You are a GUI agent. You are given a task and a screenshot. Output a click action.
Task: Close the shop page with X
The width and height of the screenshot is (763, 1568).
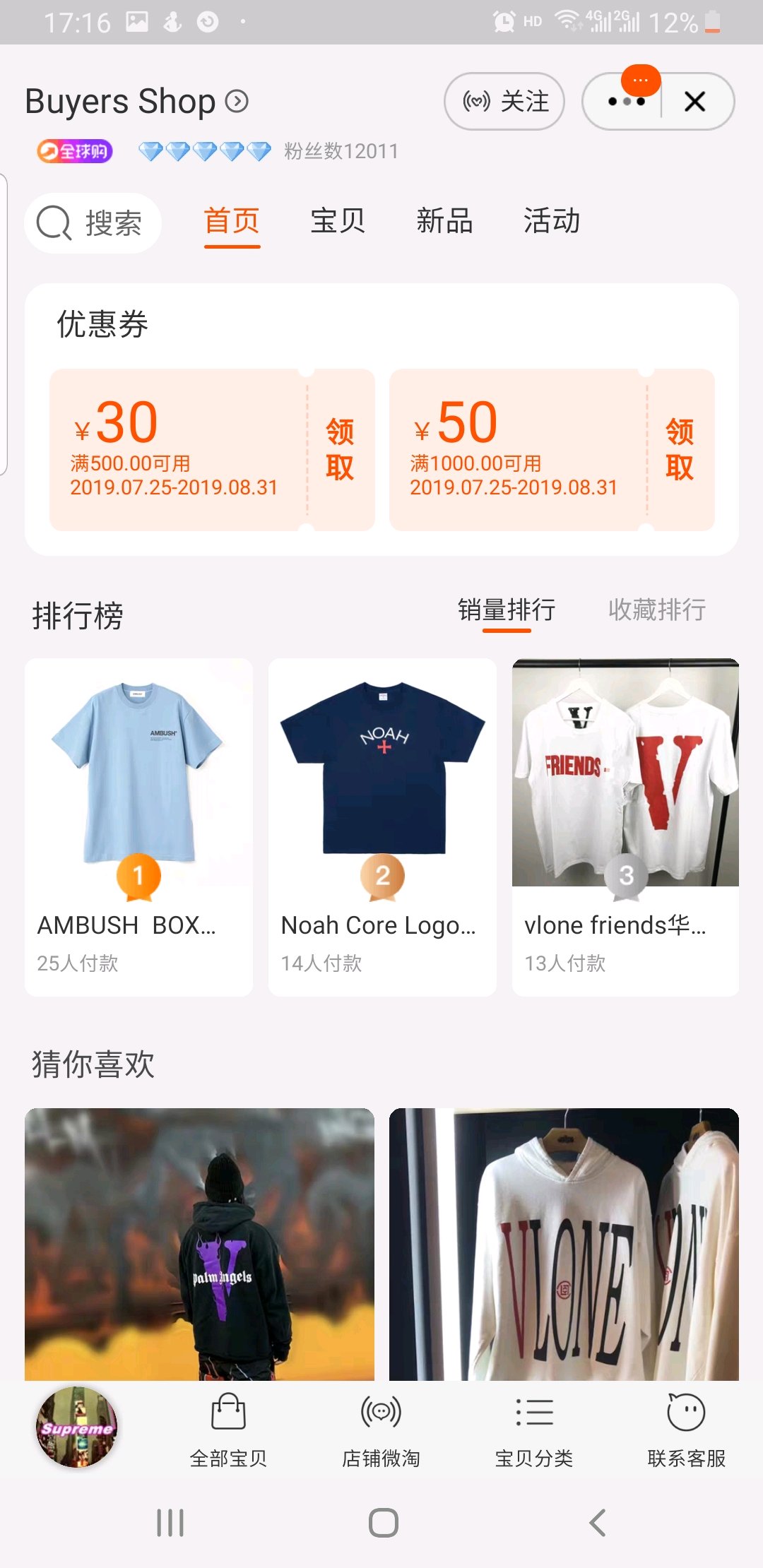695,102
